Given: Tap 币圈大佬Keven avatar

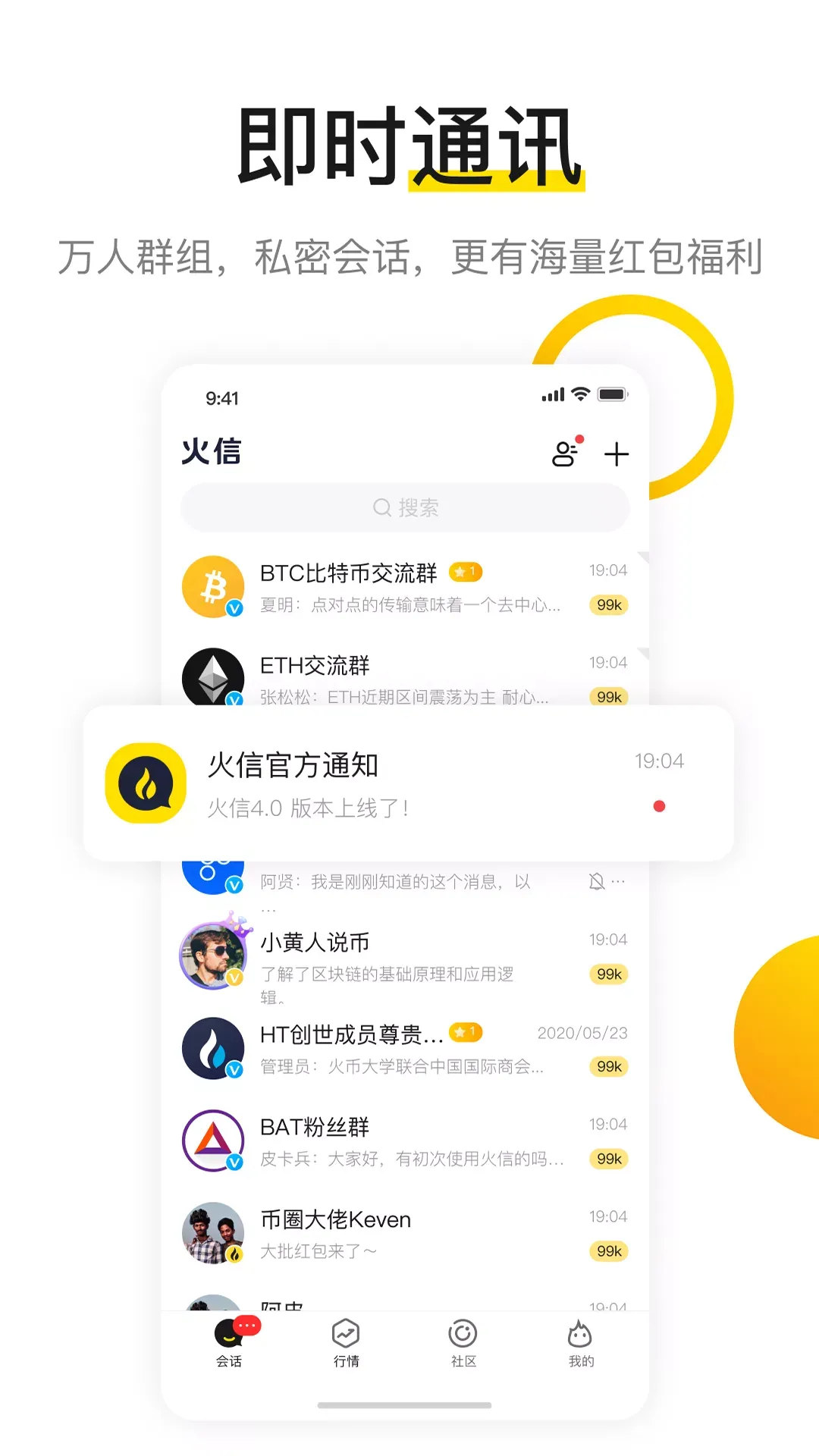Looking at the screenshot, I should [x=213, y=1234].
